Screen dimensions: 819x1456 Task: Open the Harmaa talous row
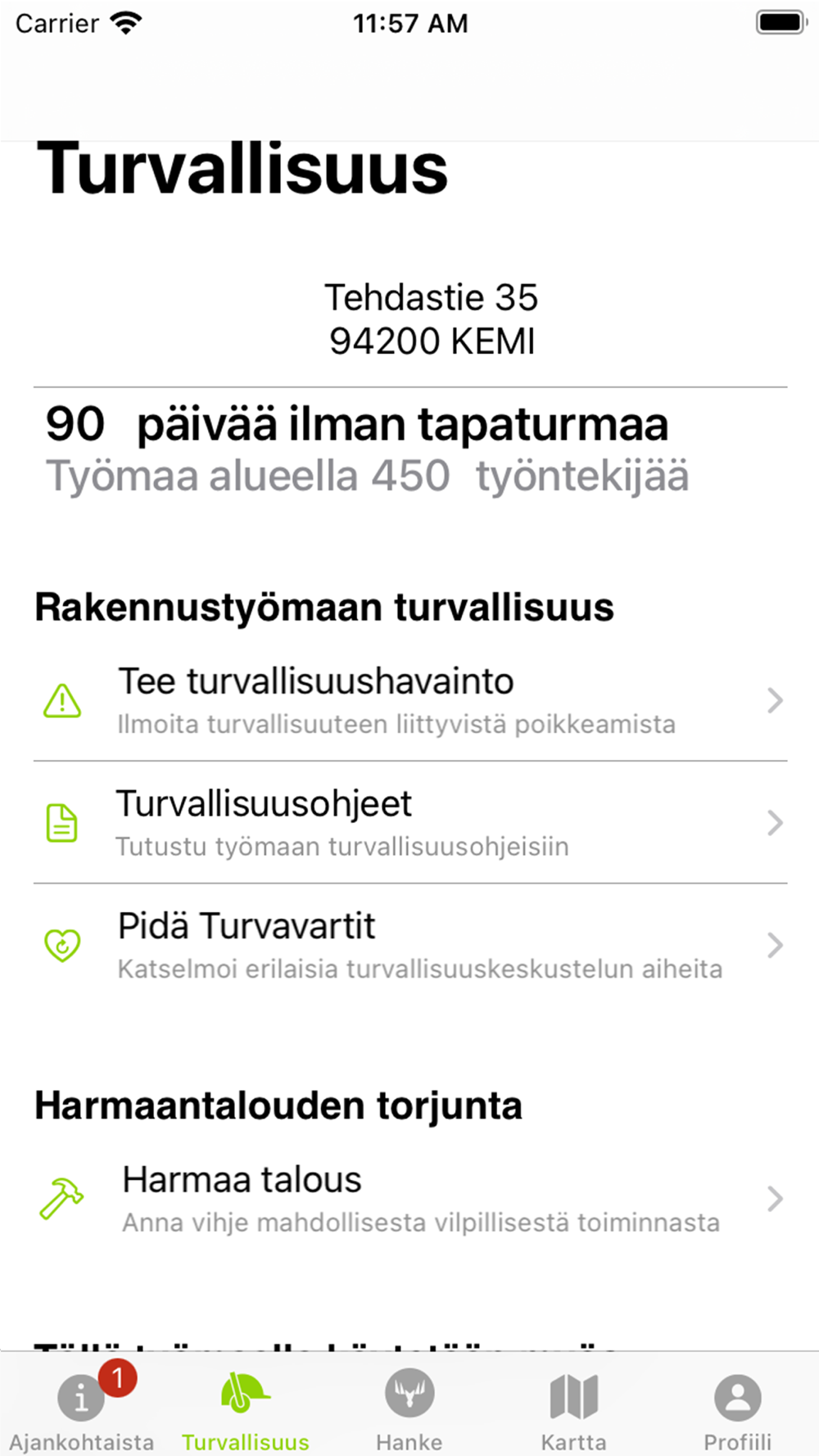click(409, 1199)
